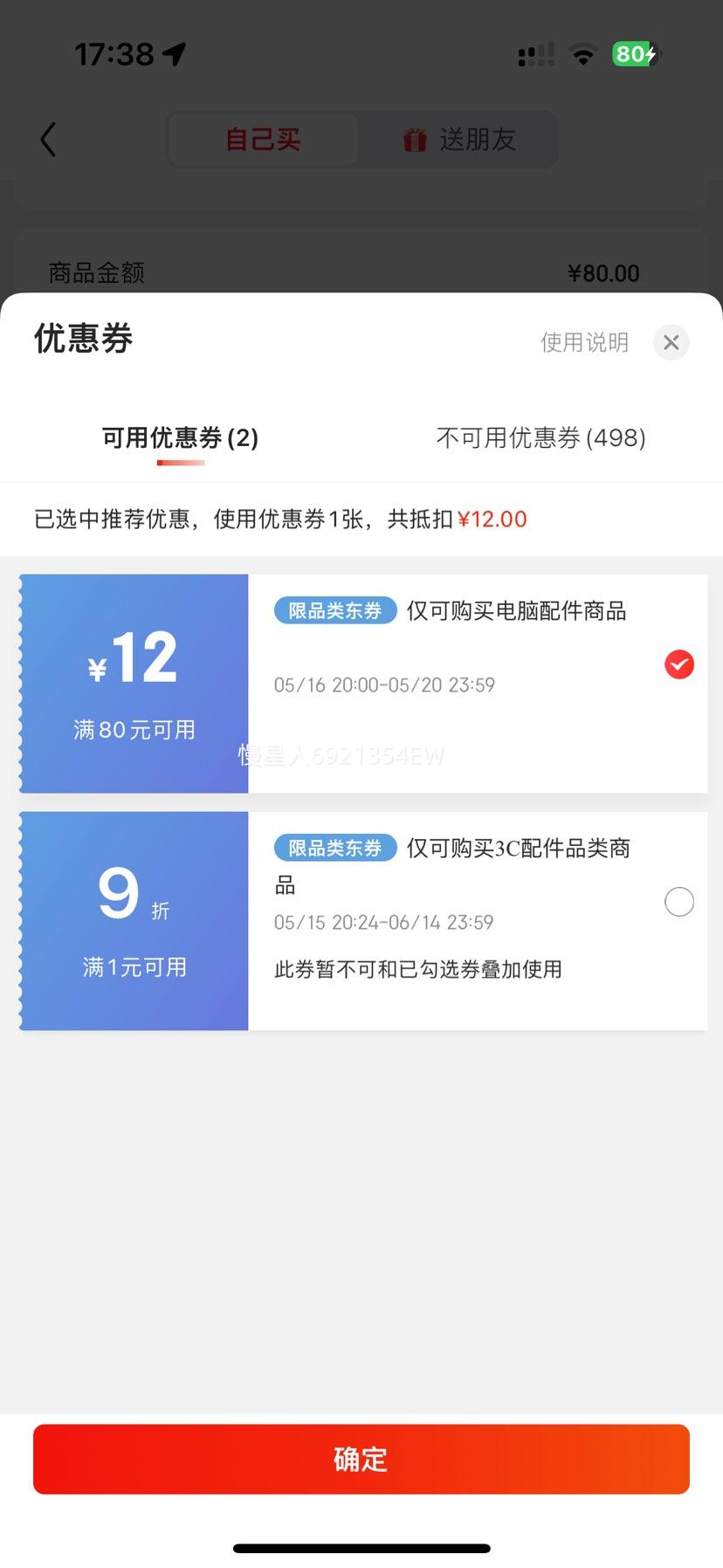Switch to 不可用优惠券 (498) tab
The image size is (723, 1568).
tap(541, 437)
